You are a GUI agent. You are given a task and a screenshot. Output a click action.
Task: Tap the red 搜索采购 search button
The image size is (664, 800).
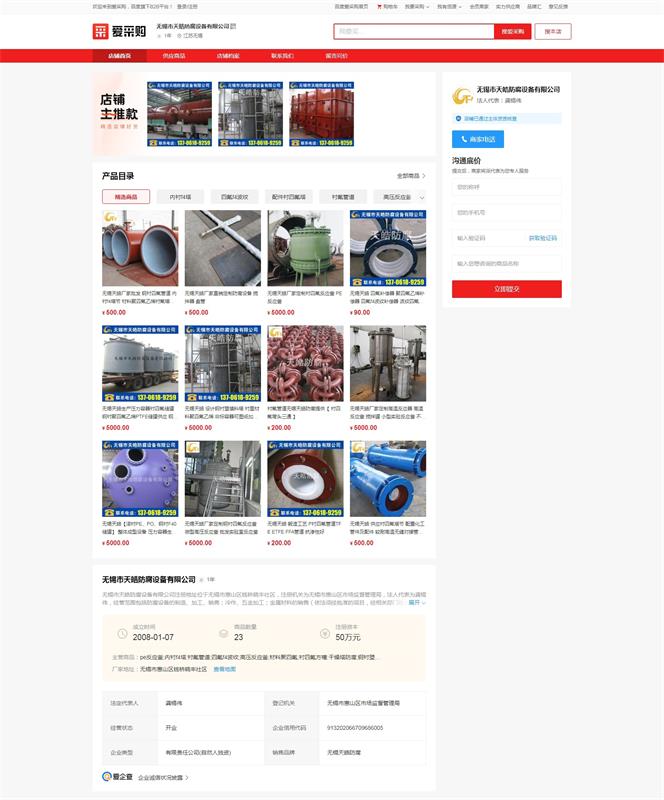(x=512, y=31)
